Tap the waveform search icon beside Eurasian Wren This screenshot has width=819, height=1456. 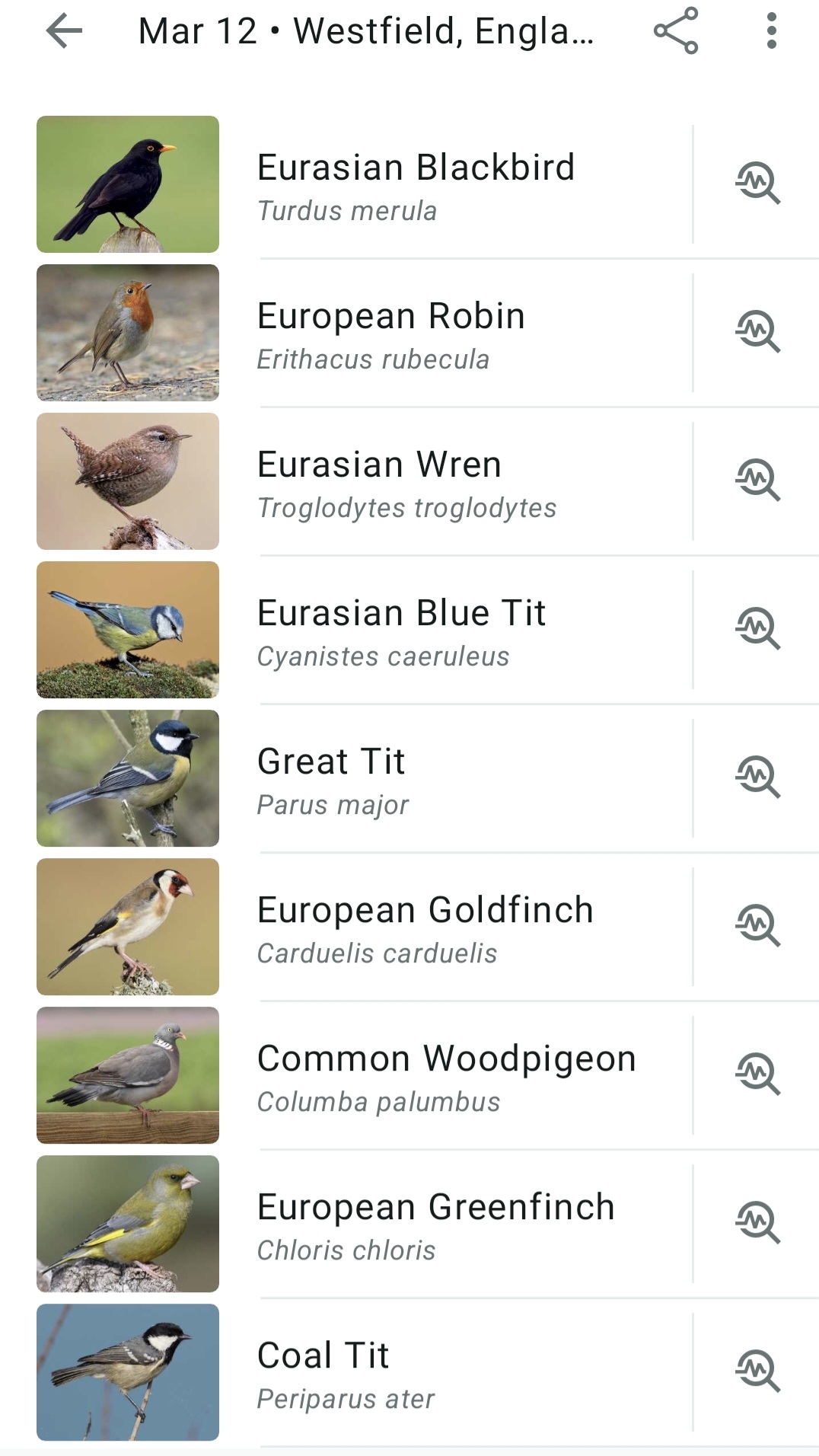[757, 481]
